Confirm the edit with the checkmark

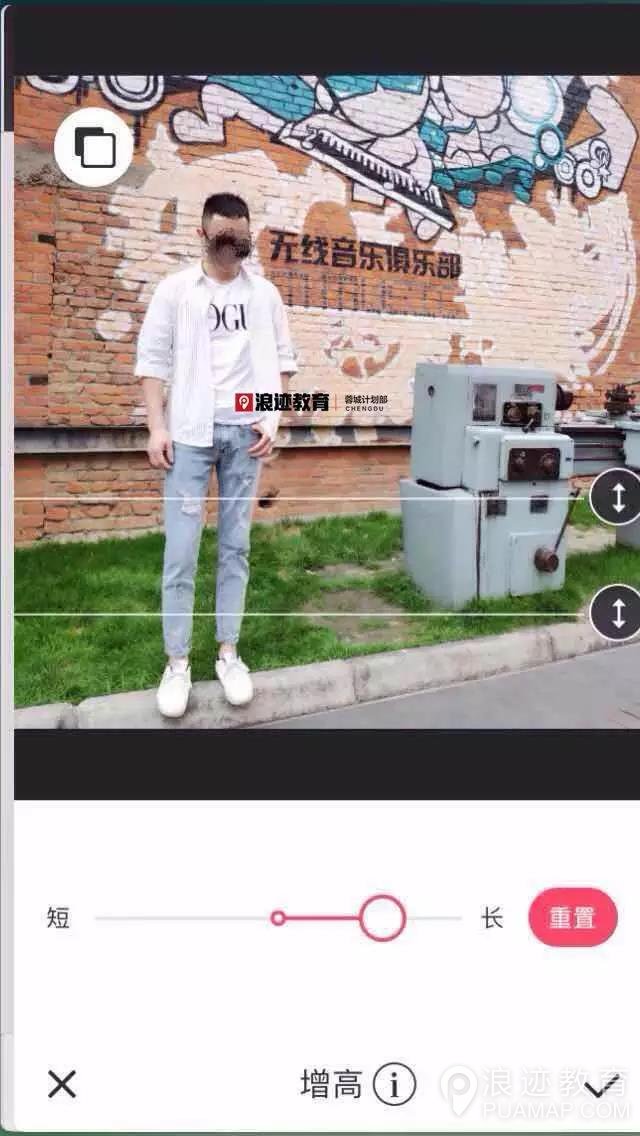(x=603, y=1086)
